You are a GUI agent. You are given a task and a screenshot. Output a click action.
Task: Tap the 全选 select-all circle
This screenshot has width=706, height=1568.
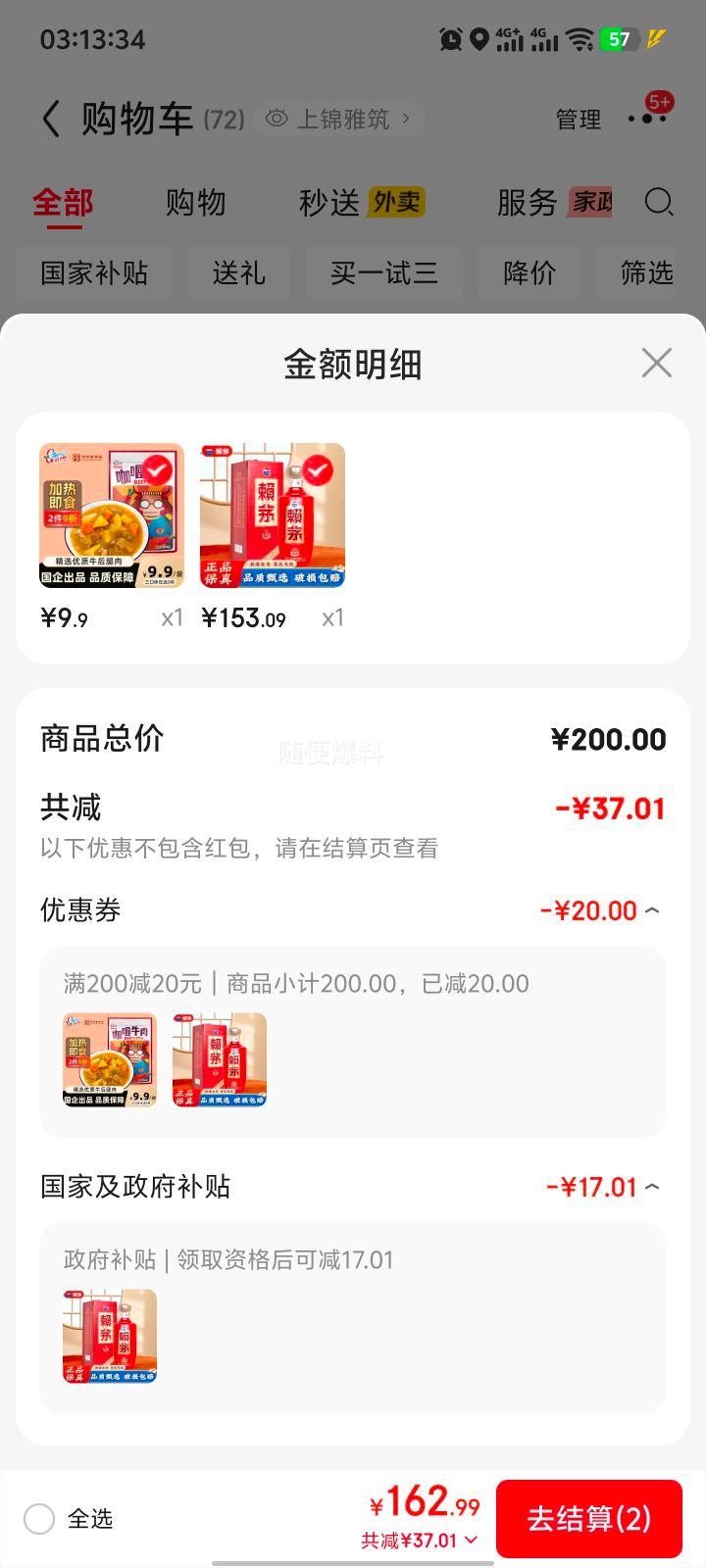click(x=39, y=1518)
